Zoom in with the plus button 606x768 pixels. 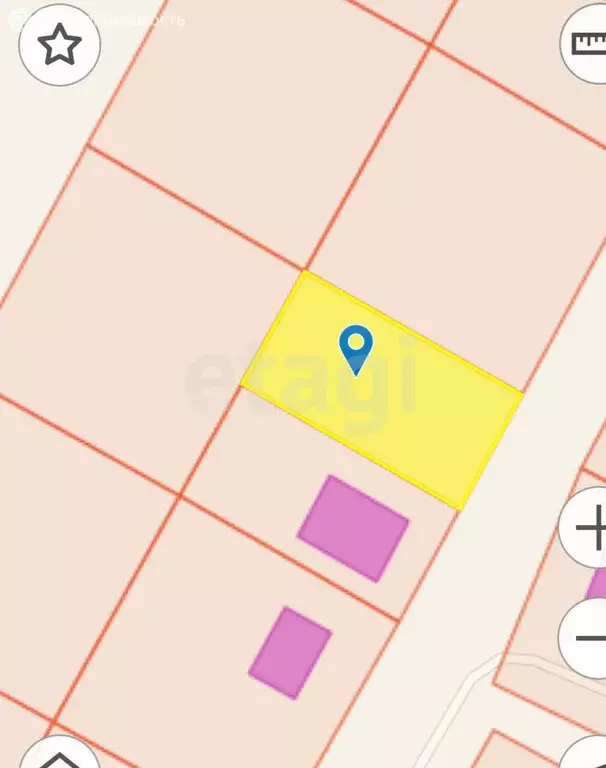coord(589,527)
